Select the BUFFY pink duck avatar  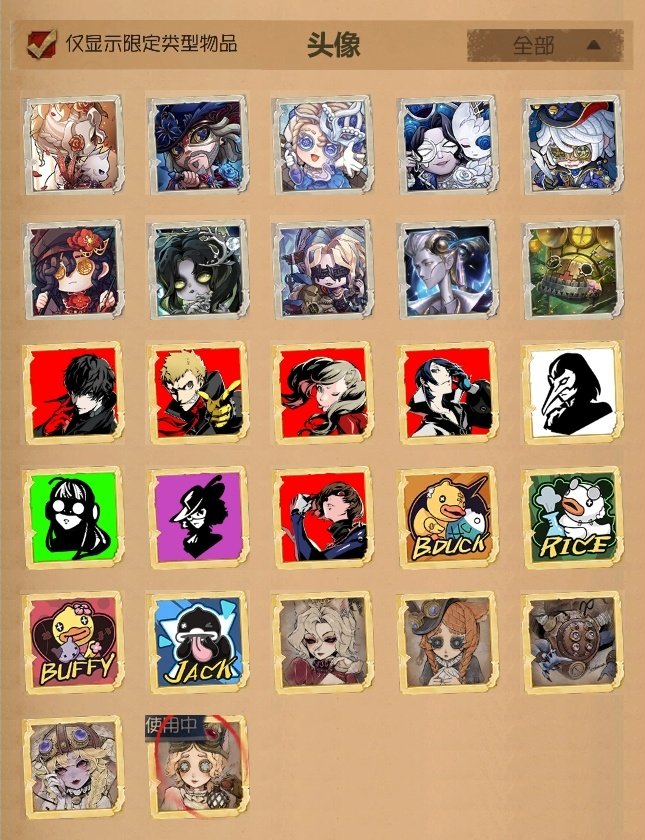[x=72, y=642]
